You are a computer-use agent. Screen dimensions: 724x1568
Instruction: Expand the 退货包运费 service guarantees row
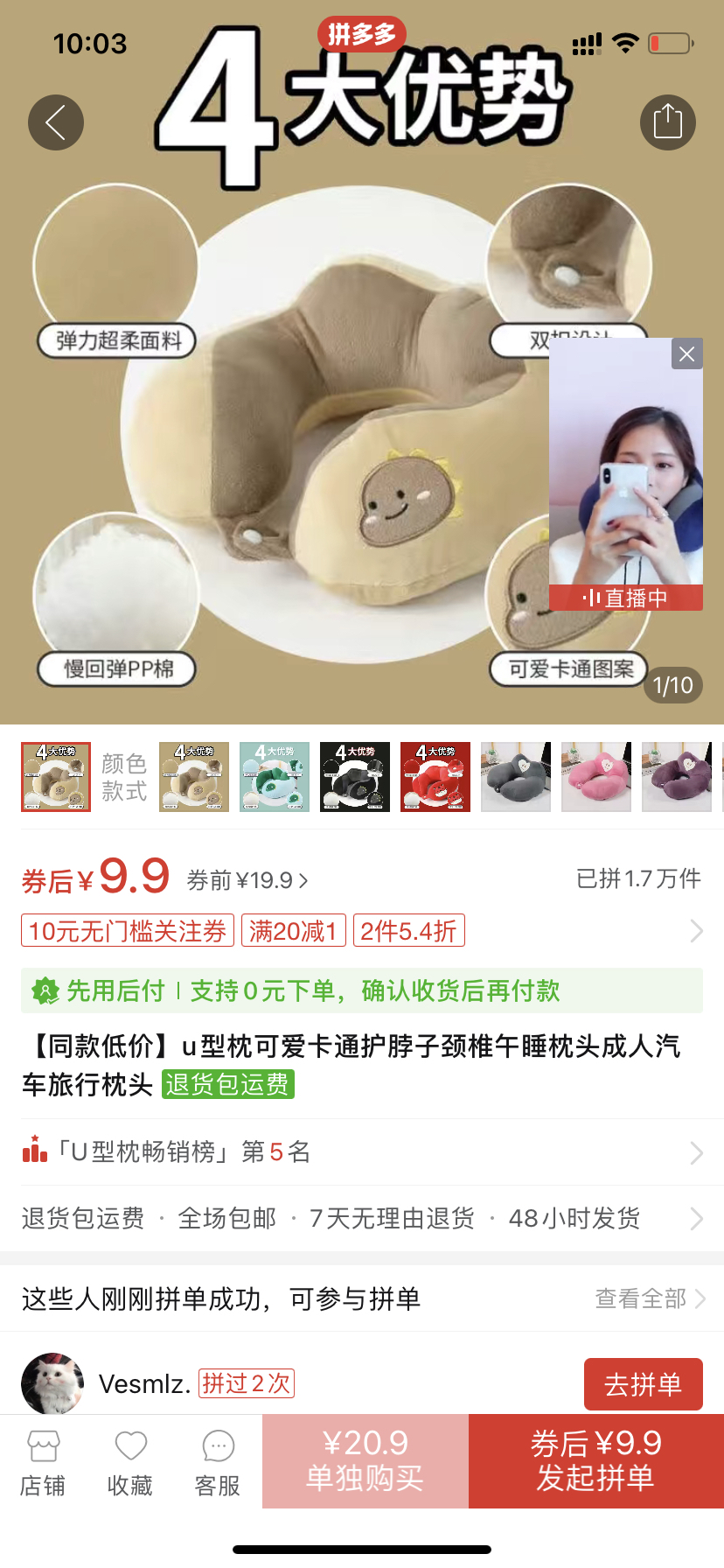click(362, 1218)
